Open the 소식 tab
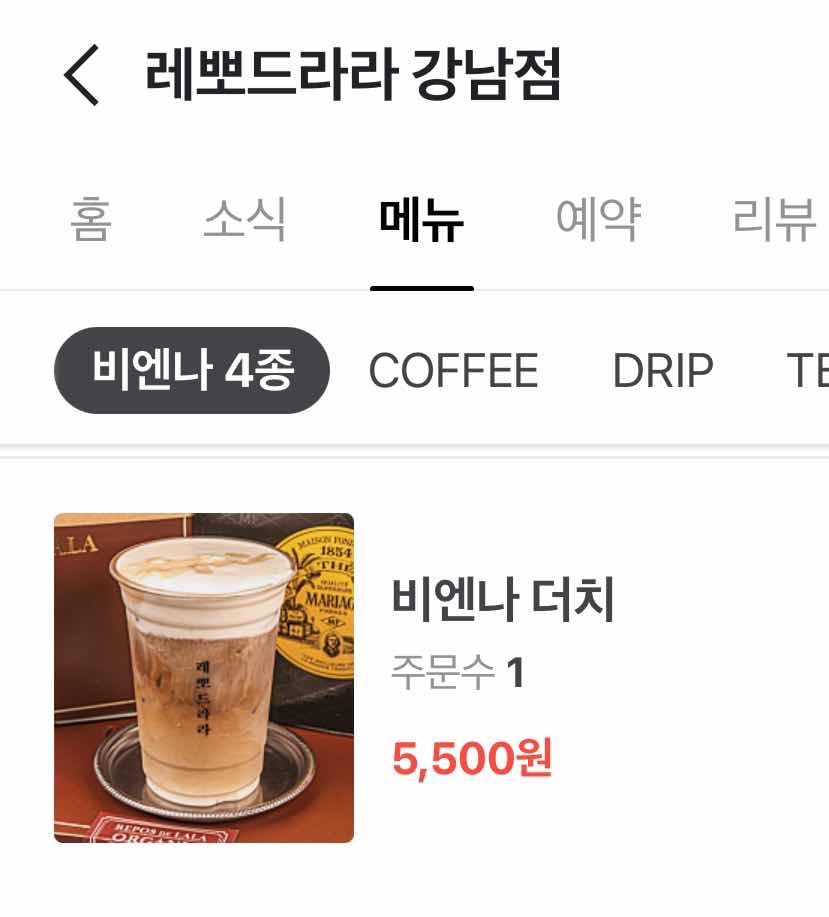Screen dimensions: 829x917 245,219
